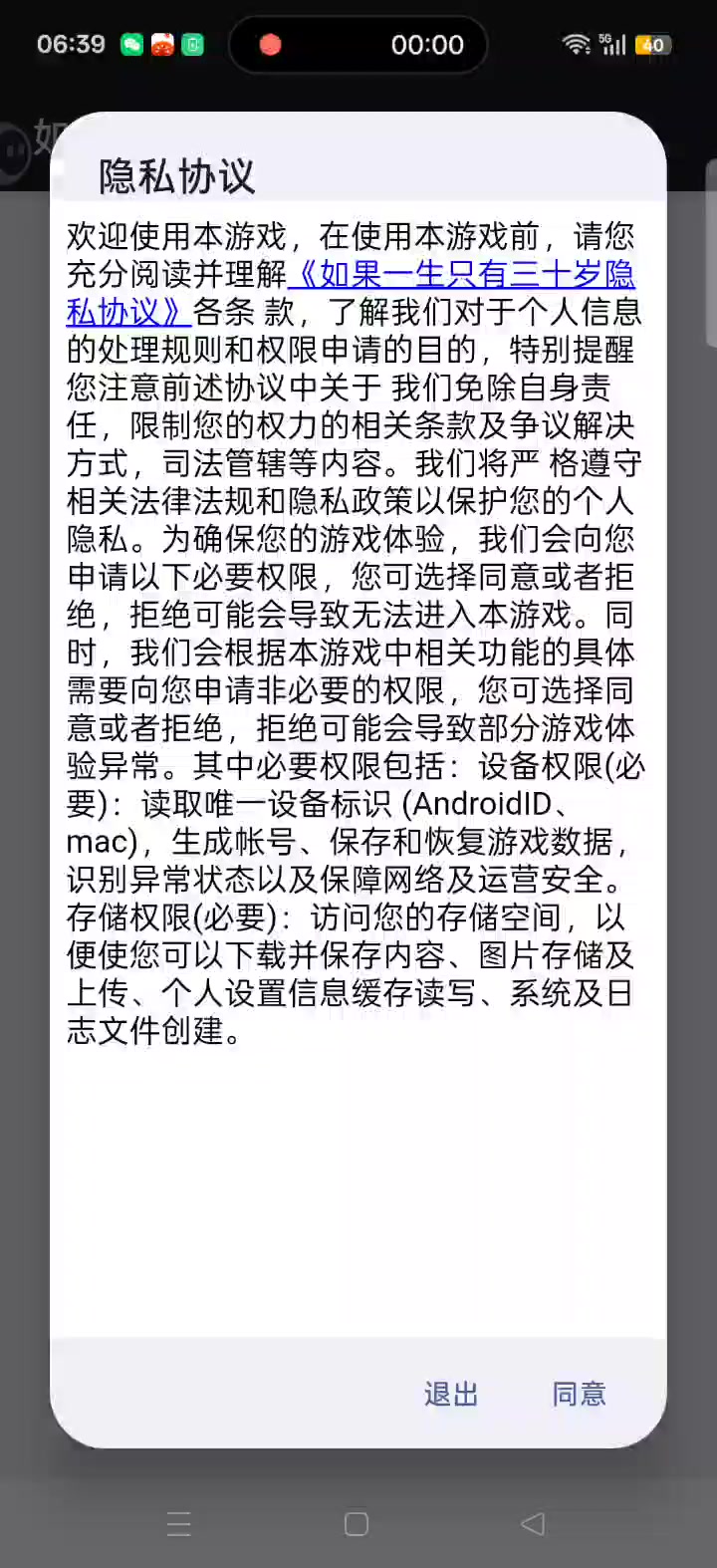Open the 《如果一生只有三十岁隐私协议》 link
The width and height of the screenshot is (717, 1568).
[x=461, y=274]
